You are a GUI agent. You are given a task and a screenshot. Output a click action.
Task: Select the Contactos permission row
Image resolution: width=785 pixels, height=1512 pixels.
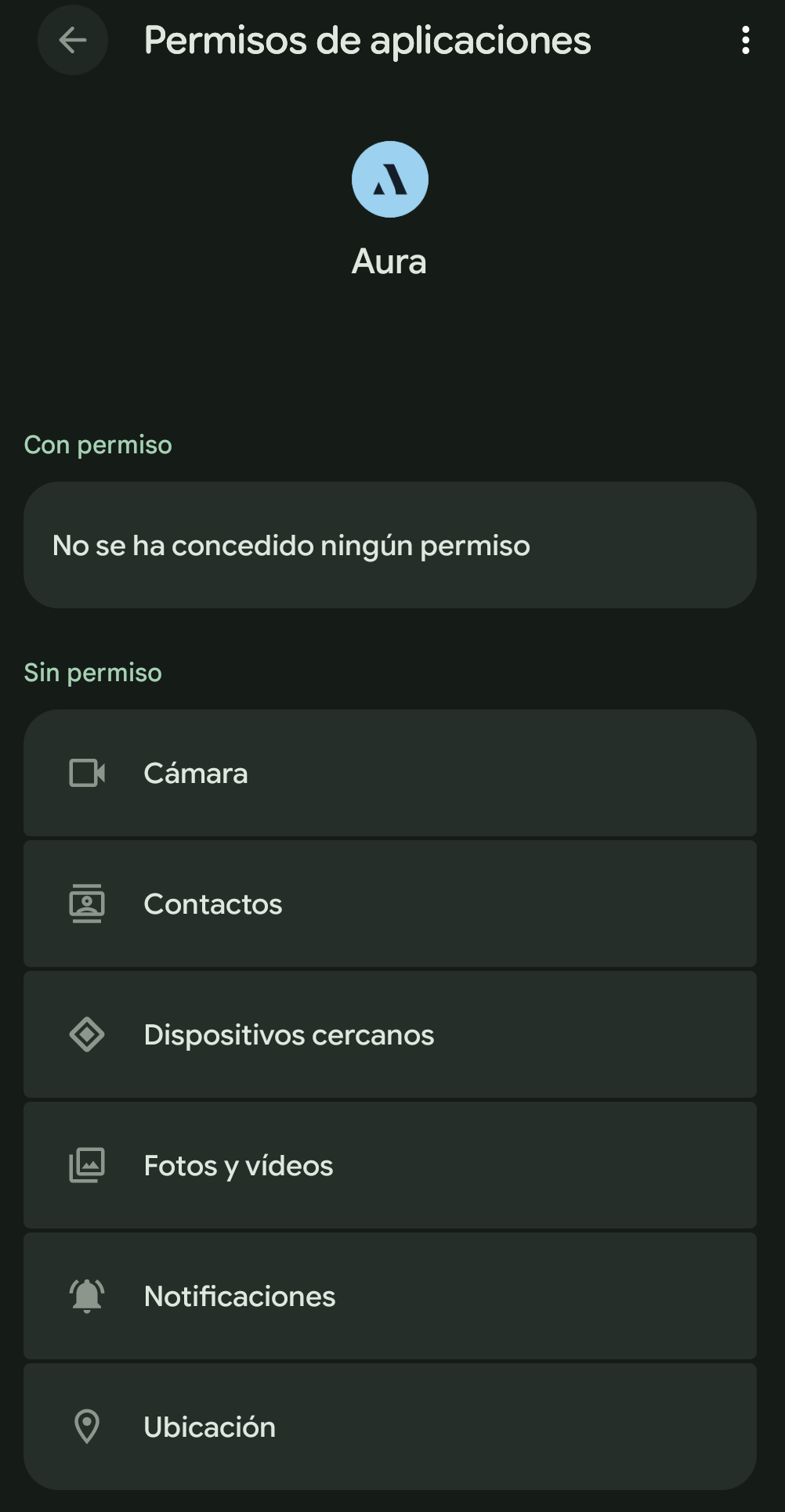pos(389,904)
